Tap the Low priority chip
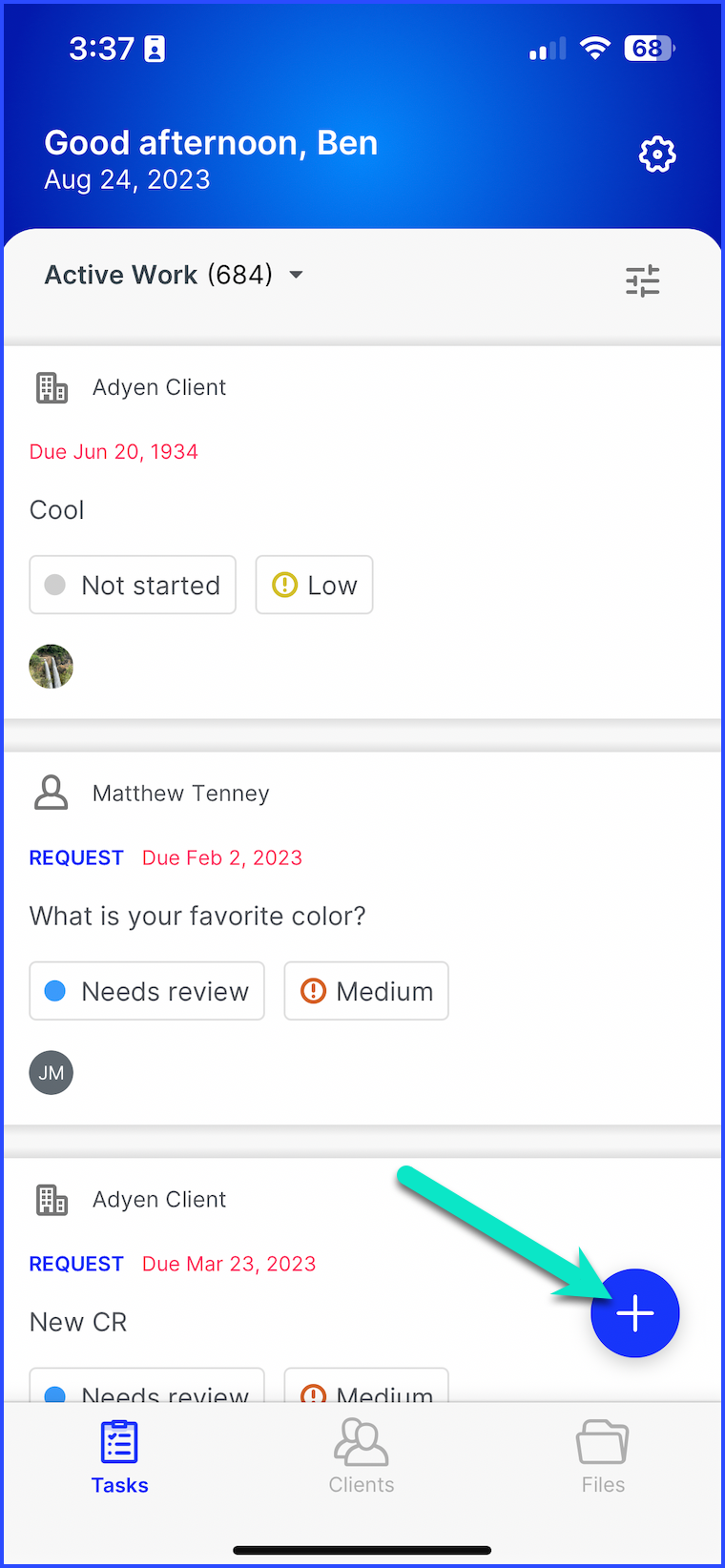The height and width of the screenshot is (1568, 725). [314, 585]
